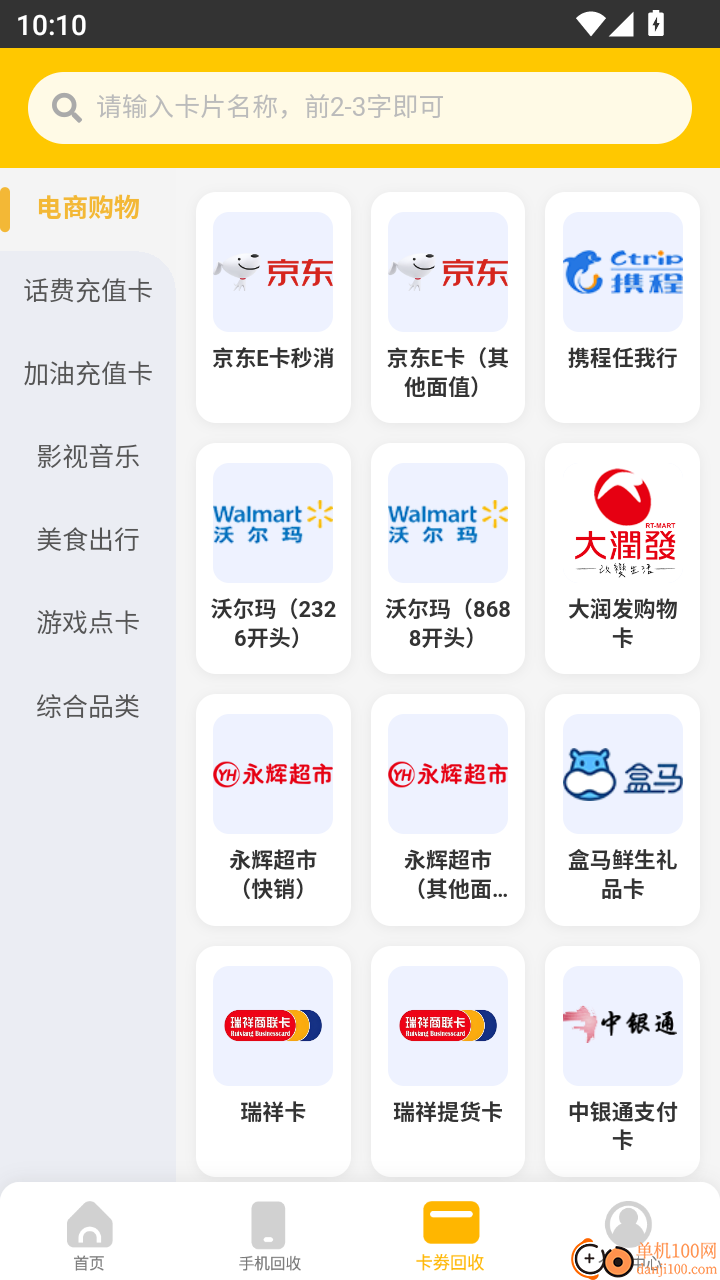This screenshot has width=720, height=1280.
Task: Open the 中银通支付卡 logo icon
Action: tap(622, 1025)
